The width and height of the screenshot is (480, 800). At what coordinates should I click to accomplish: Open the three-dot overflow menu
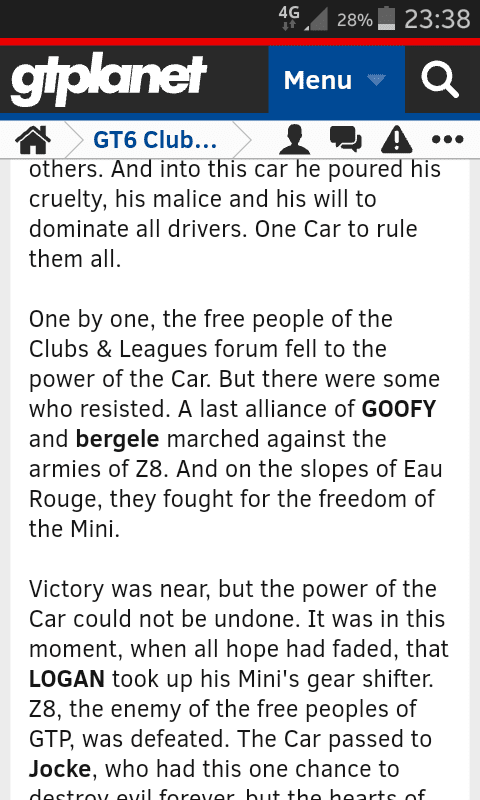(x=447, y=139)
